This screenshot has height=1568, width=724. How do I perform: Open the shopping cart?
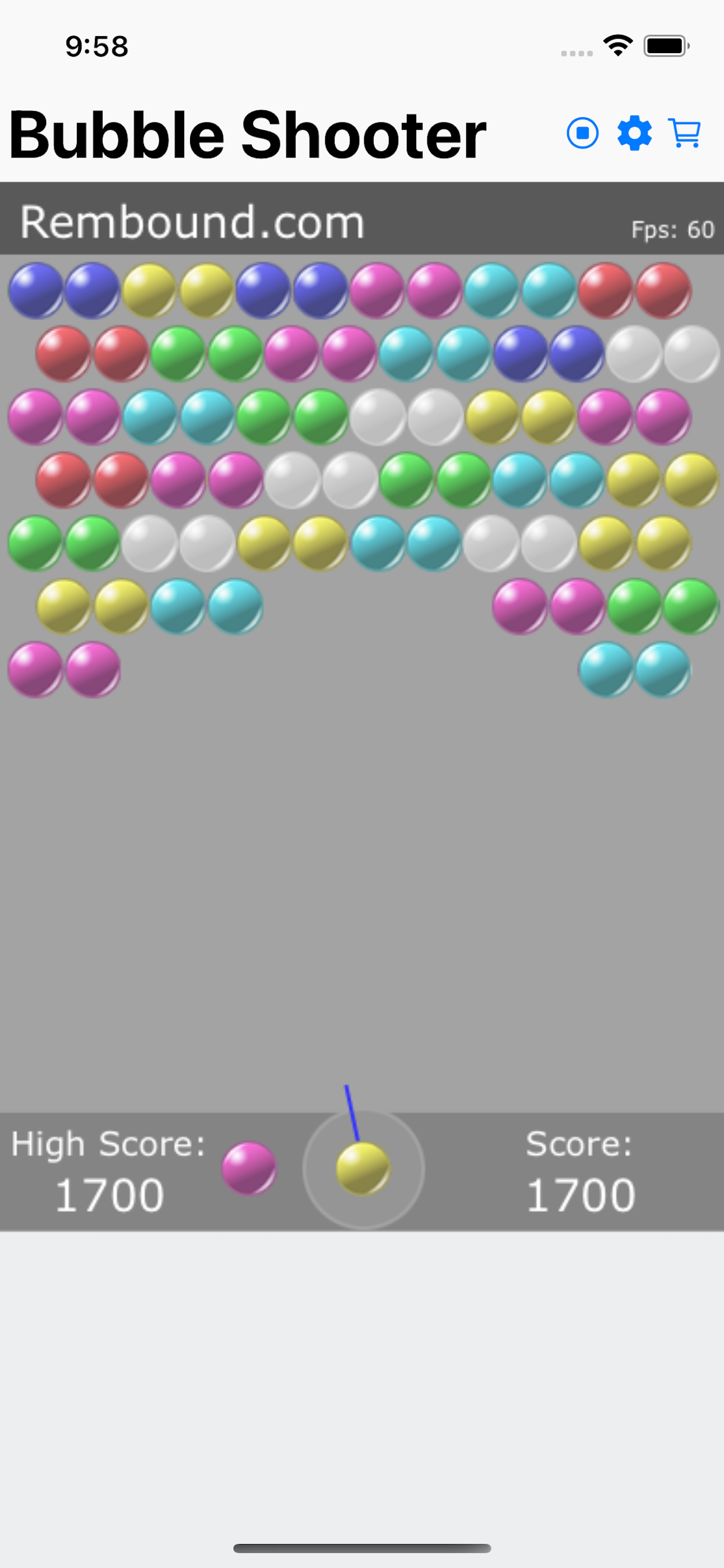685,132
